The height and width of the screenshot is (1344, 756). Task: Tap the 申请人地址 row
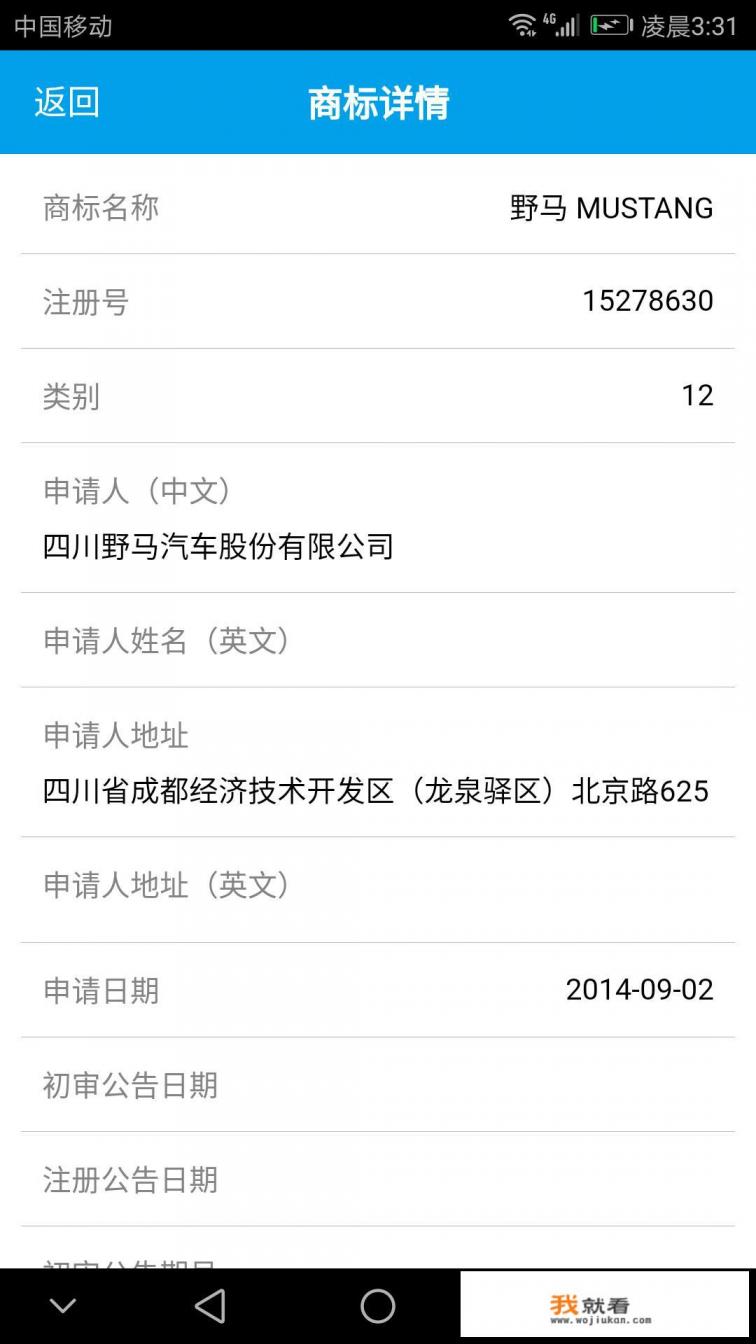click(x=378, y=763)
